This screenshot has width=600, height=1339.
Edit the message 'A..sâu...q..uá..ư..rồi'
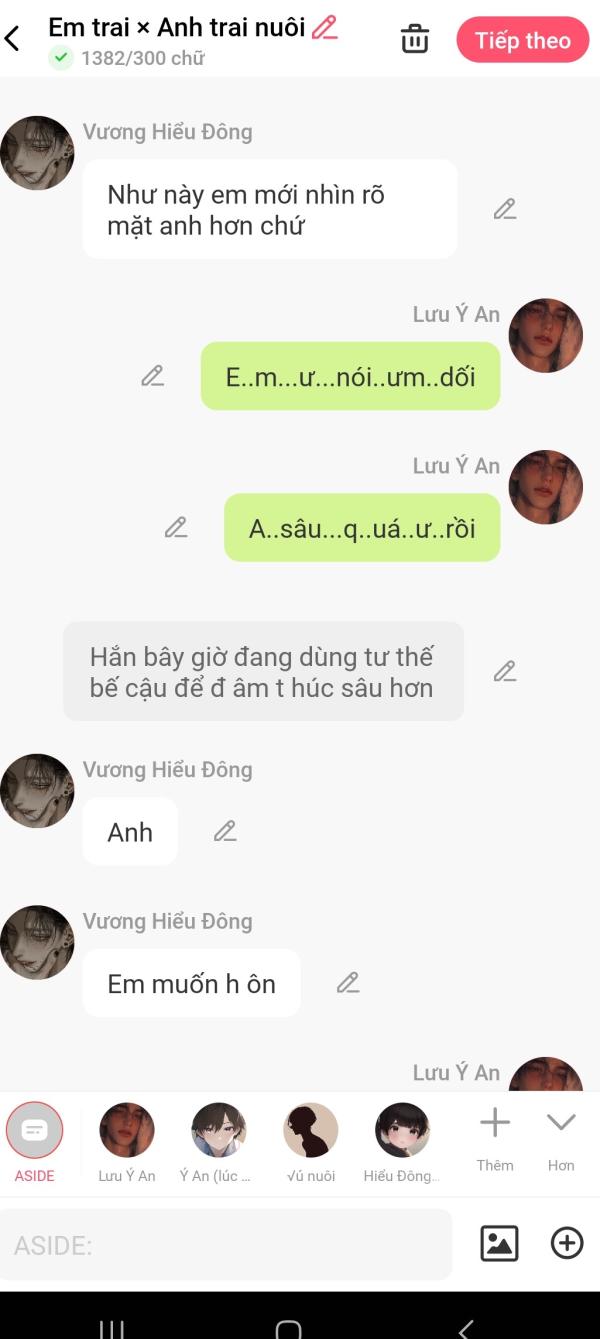176,527
